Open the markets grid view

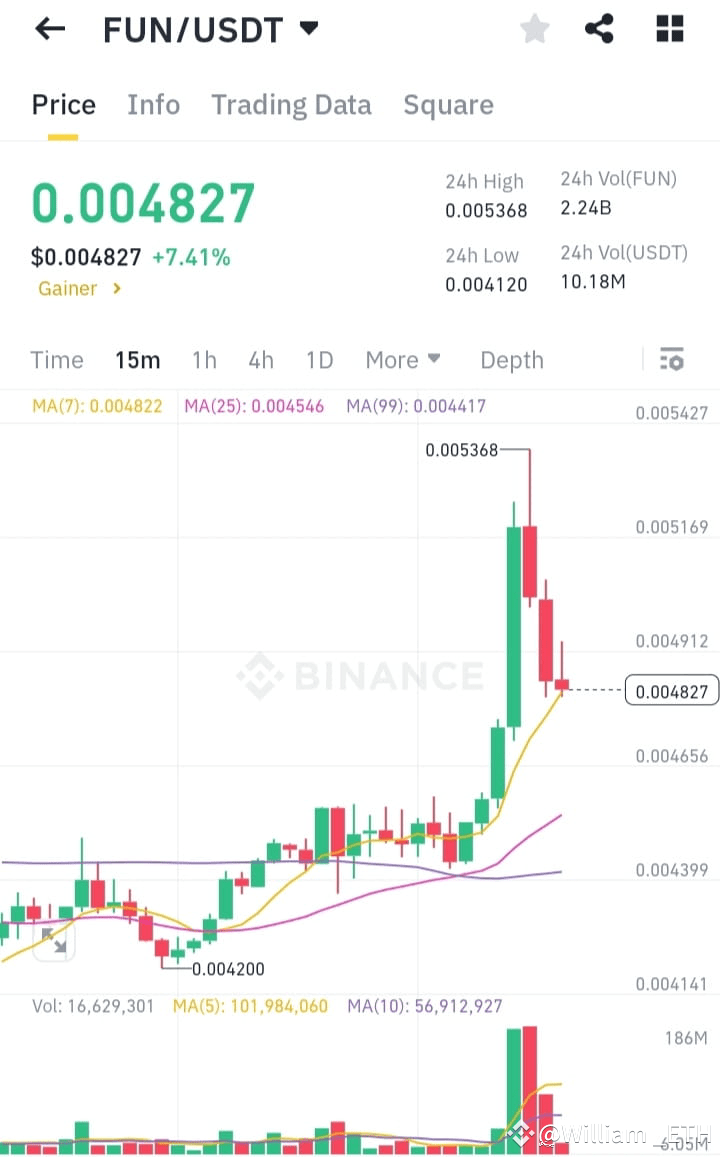tap(668, 28)
